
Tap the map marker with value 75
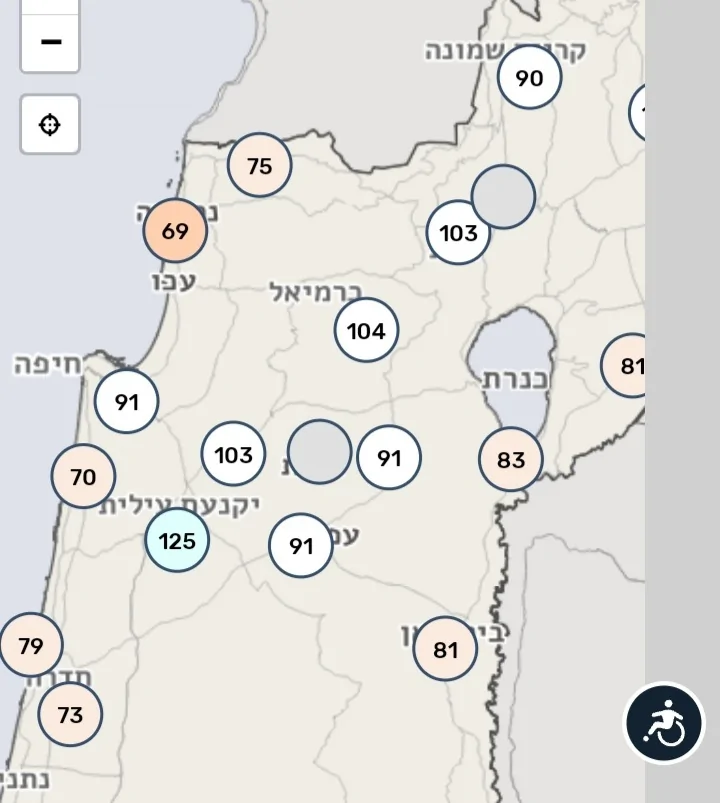[259, 165]
